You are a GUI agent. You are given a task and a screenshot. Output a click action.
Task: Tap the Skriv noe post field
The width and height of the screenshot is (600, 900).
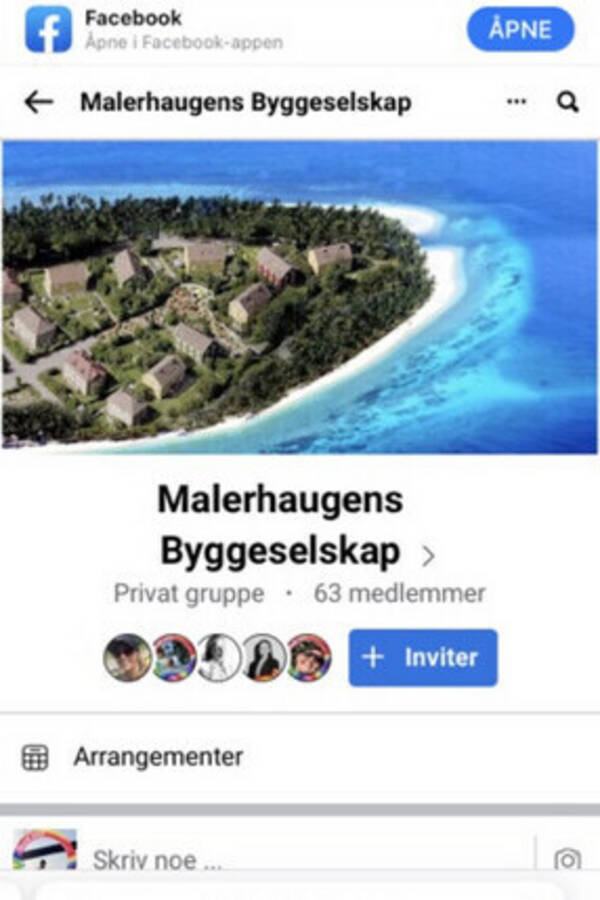pos(300,860)
